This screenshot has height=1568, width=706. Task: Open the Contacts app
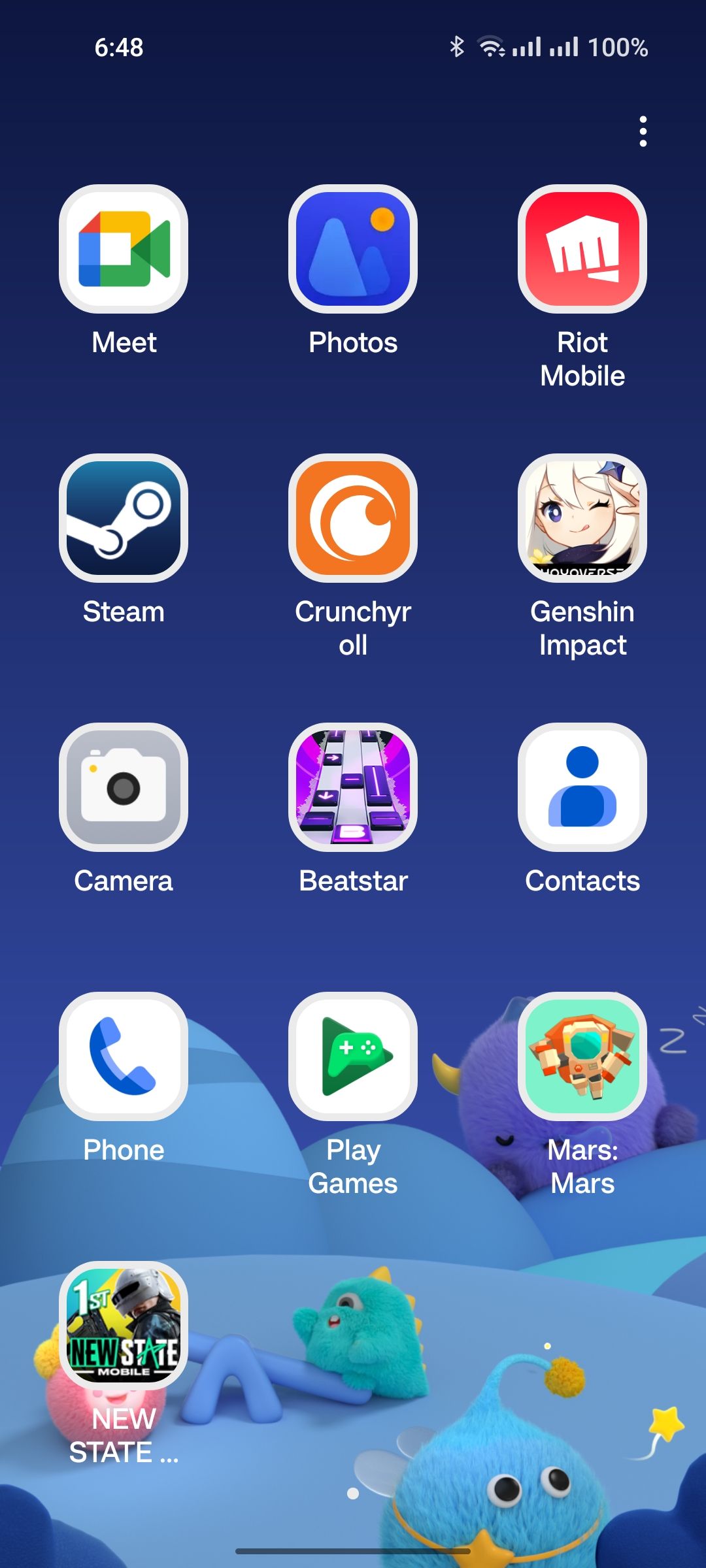click(582, 787)
